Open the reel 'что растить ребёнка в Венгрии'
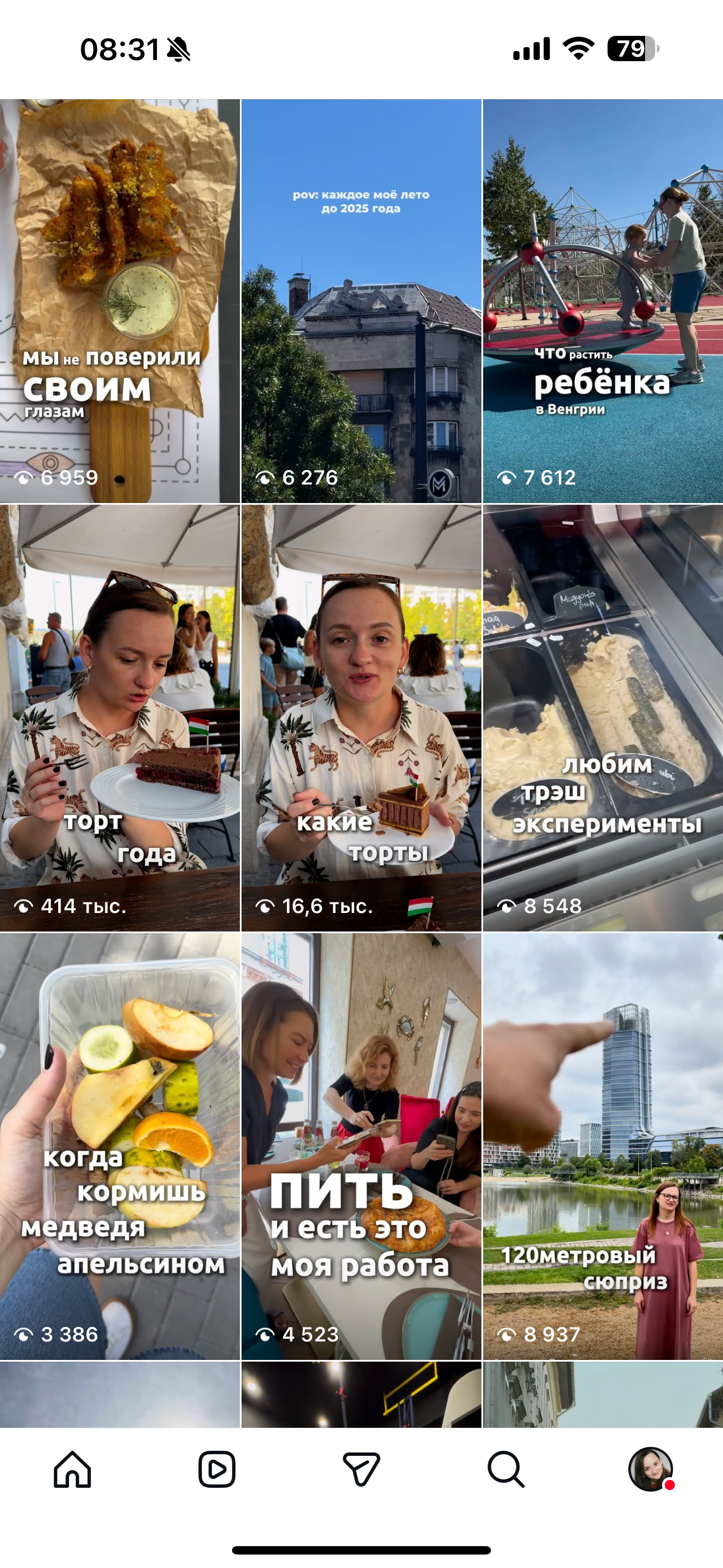Screen dimensions: 723x1568 point(602,301)
